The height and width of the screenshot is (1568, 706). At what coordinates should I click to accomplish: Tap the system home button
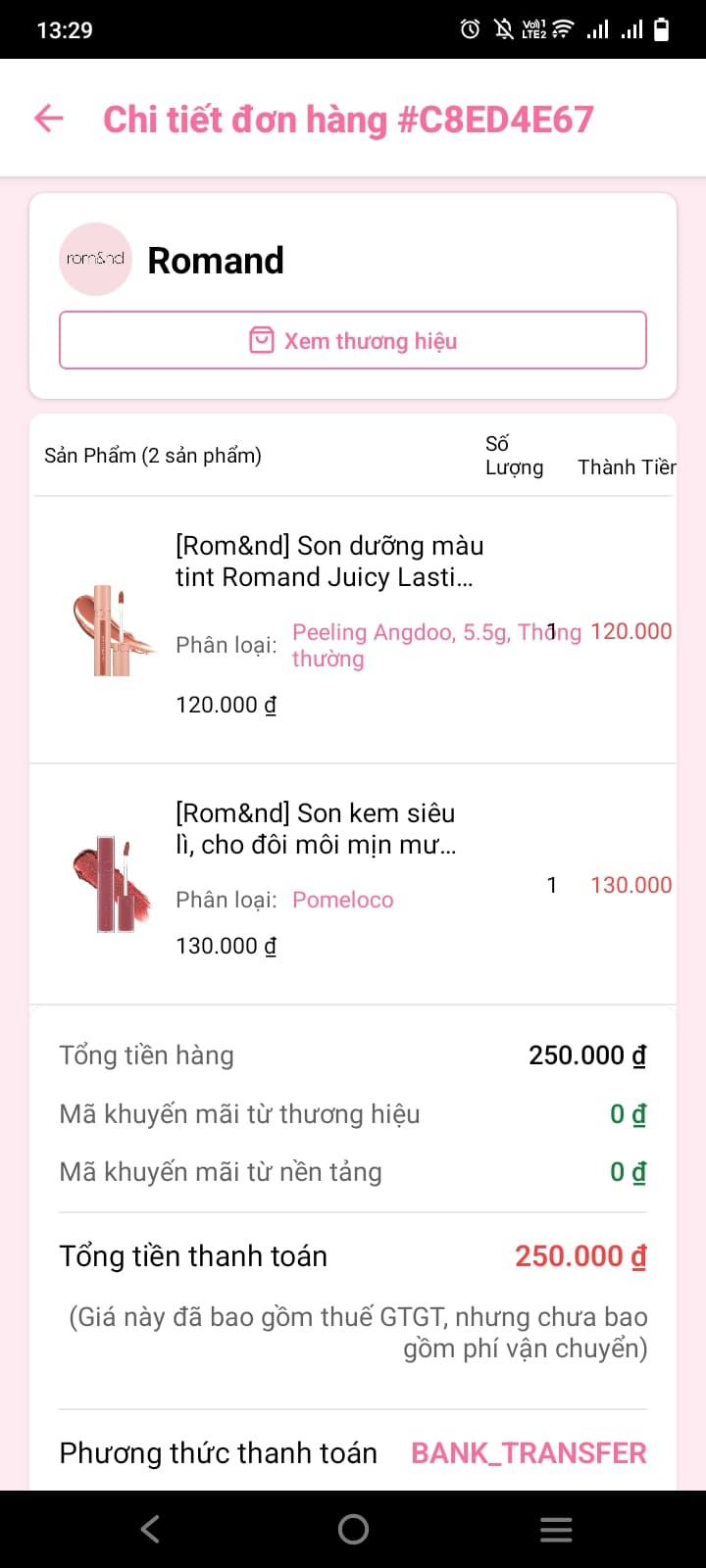(x=353, y=1529)
